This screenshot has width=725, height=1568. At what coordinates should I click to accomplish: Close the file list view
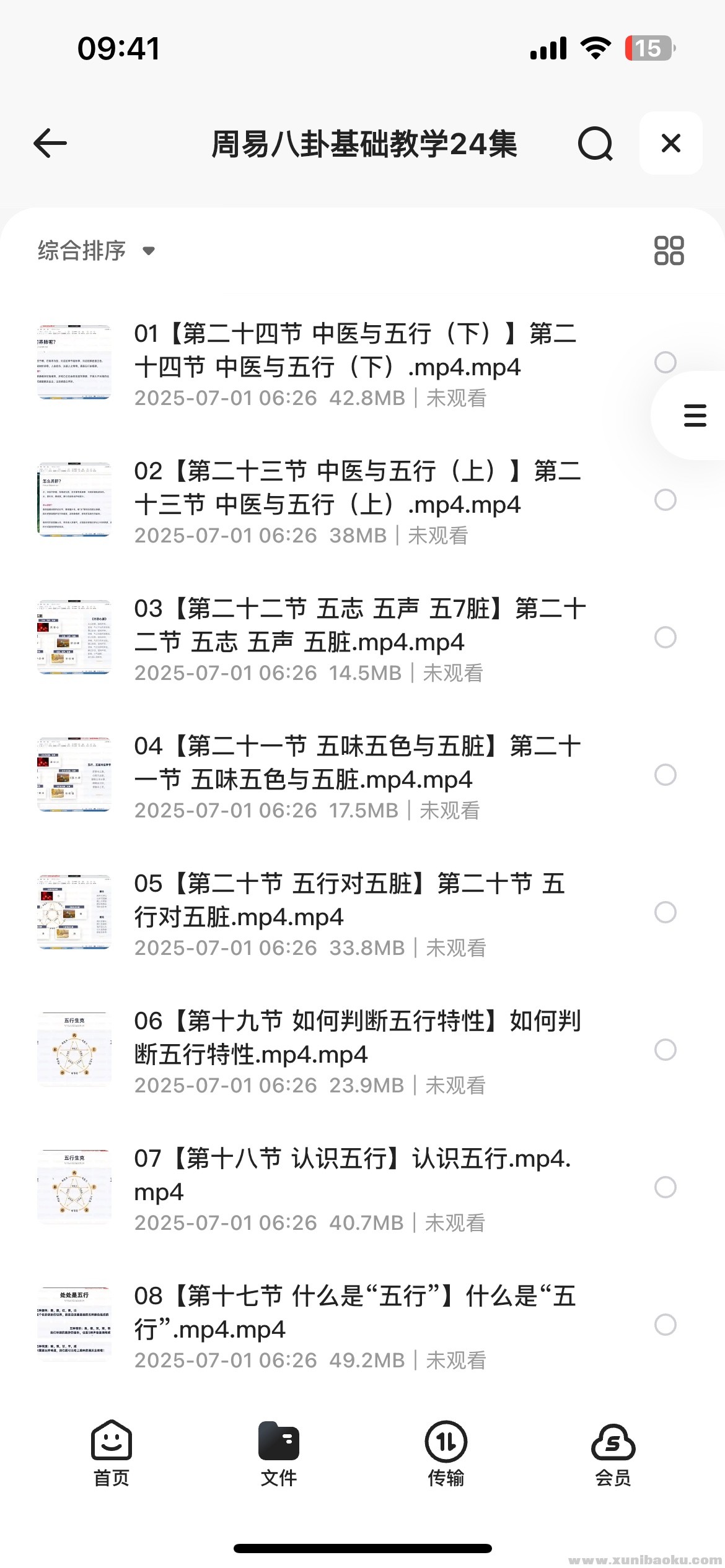click(670, 143)
